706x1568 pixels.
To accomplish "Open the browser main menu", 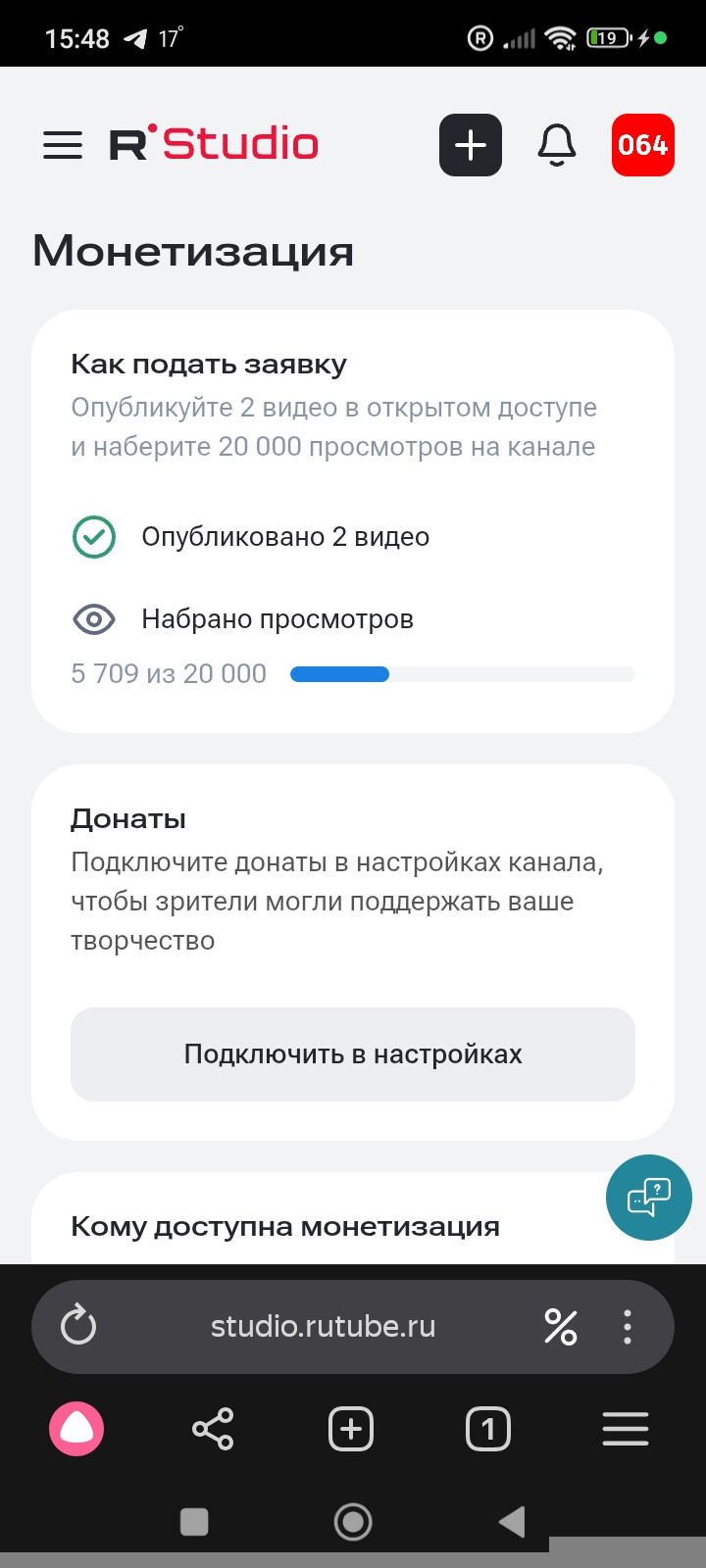I will pyautogui.click(x=626, y=1429).
